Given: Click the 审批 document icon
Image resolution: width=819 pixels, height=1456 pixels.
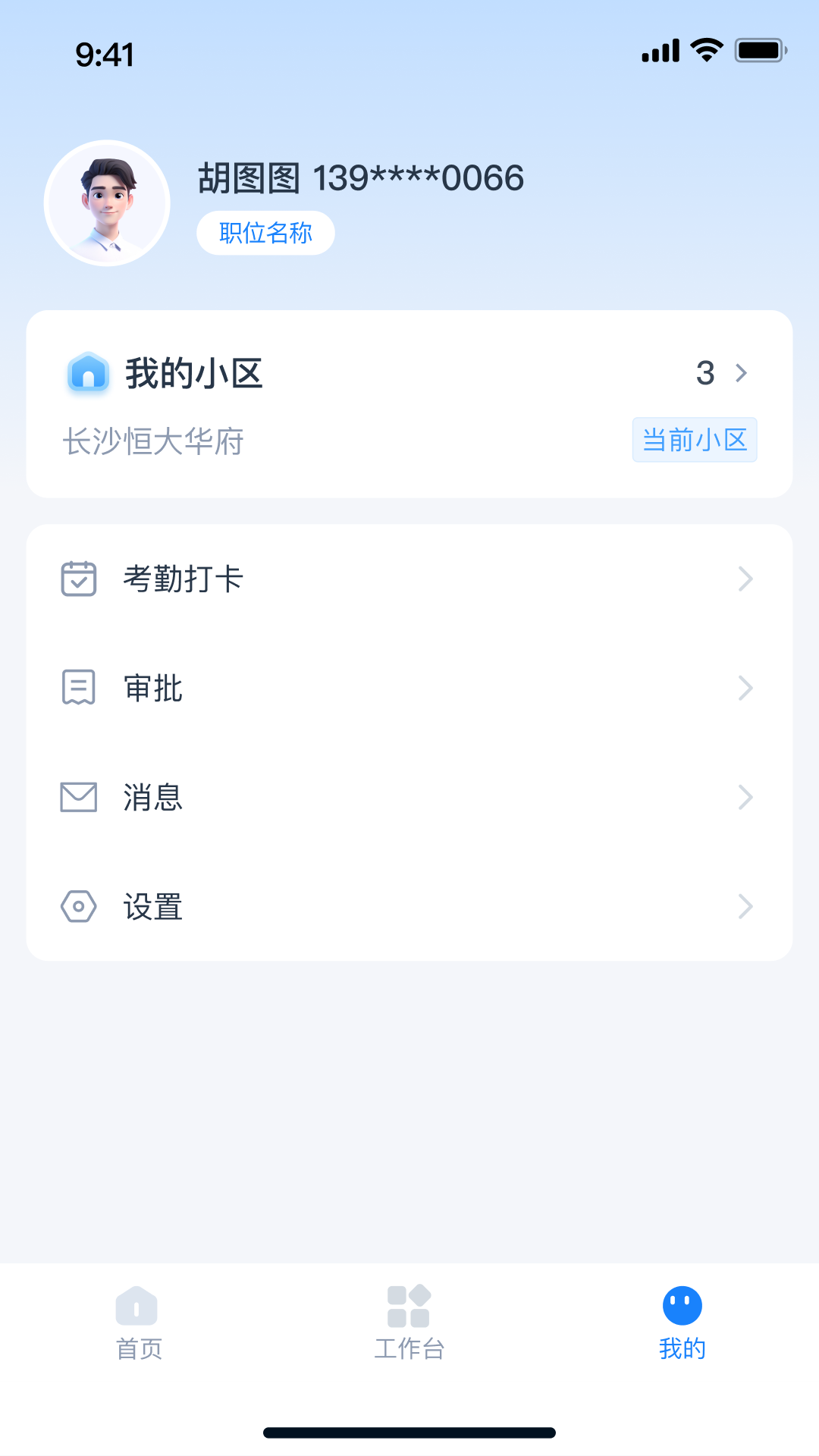Looking at the screenshot, I should [78, 688].
